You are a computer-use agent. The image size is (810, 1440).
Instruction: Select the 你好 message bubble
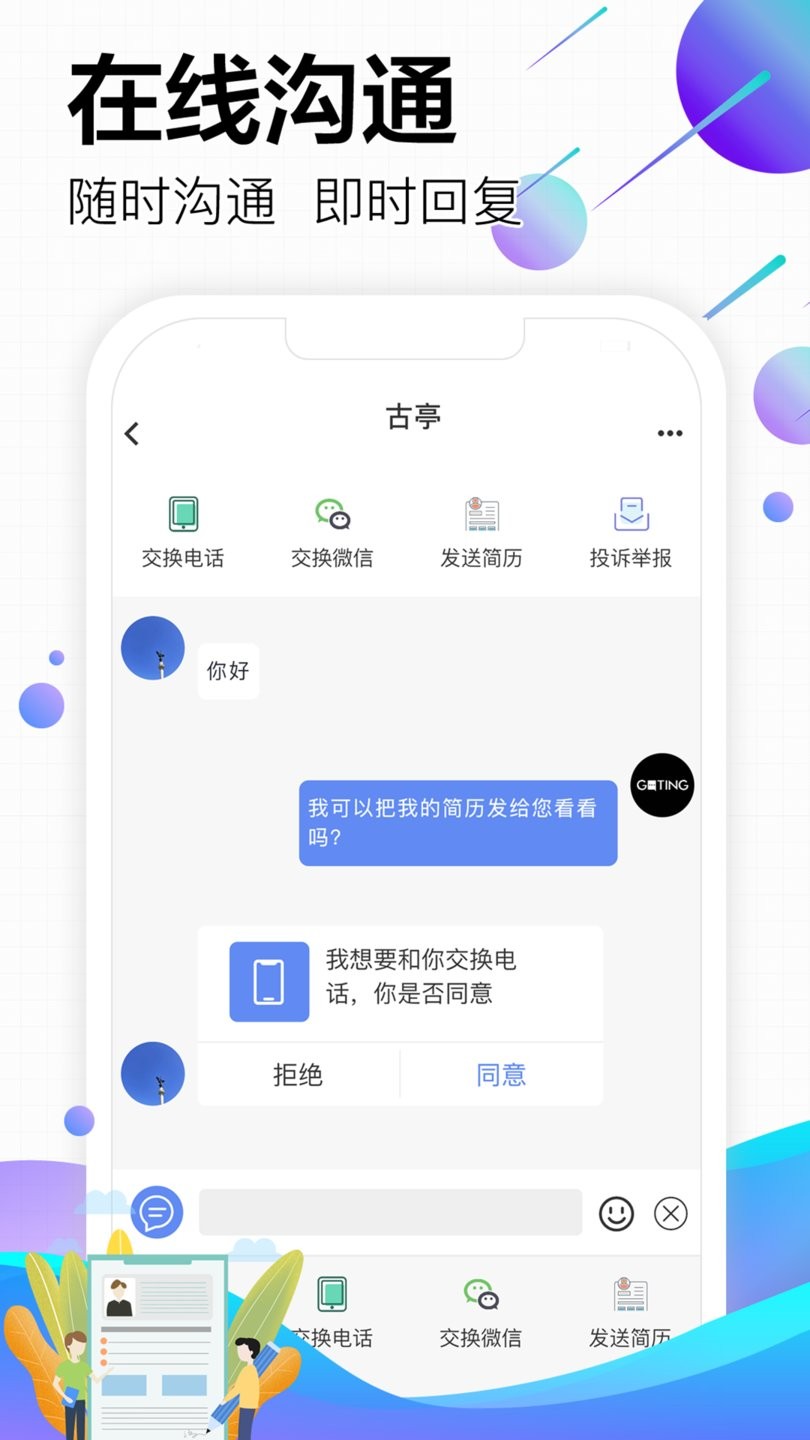(228, 671)
